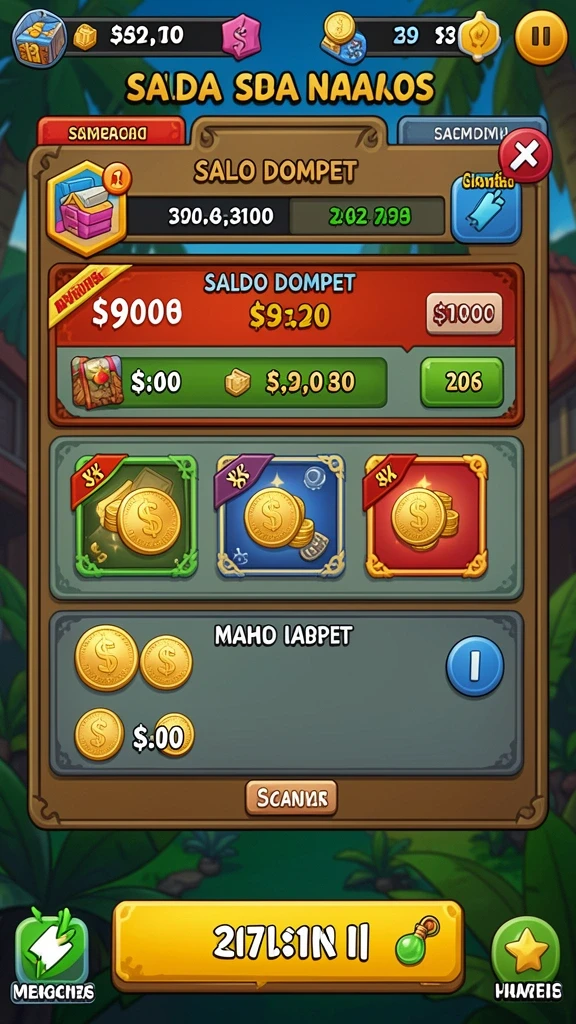Screen dimensions: 576x1024
Task: Tap the blue ticket button
Action: pyautogui.click(x=486, y=210)
